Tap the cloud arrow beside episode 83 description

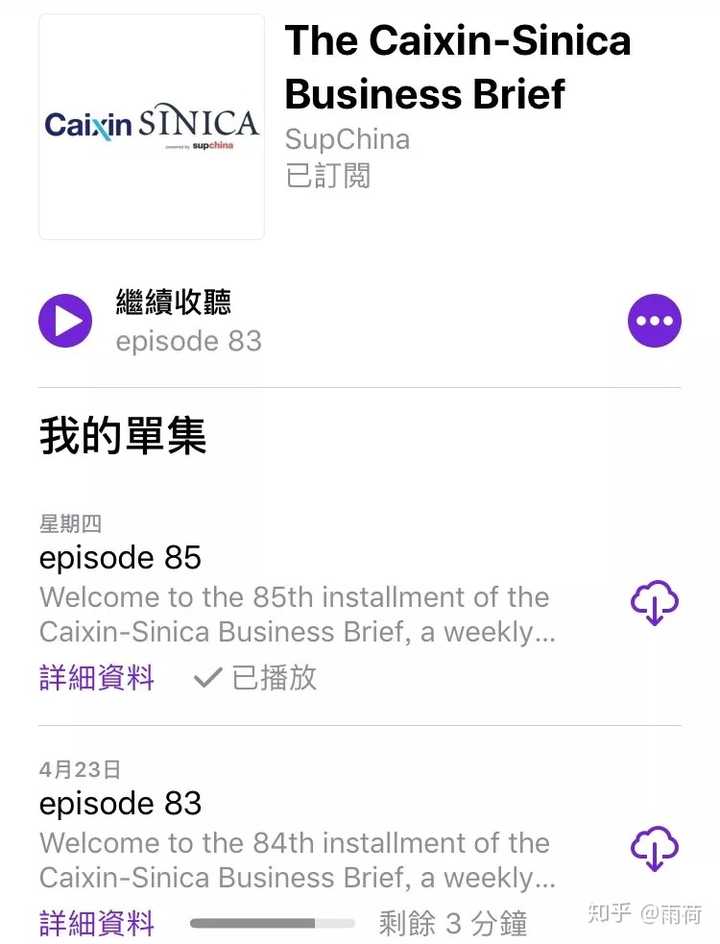pyautogui.click(x=654, y=849)
